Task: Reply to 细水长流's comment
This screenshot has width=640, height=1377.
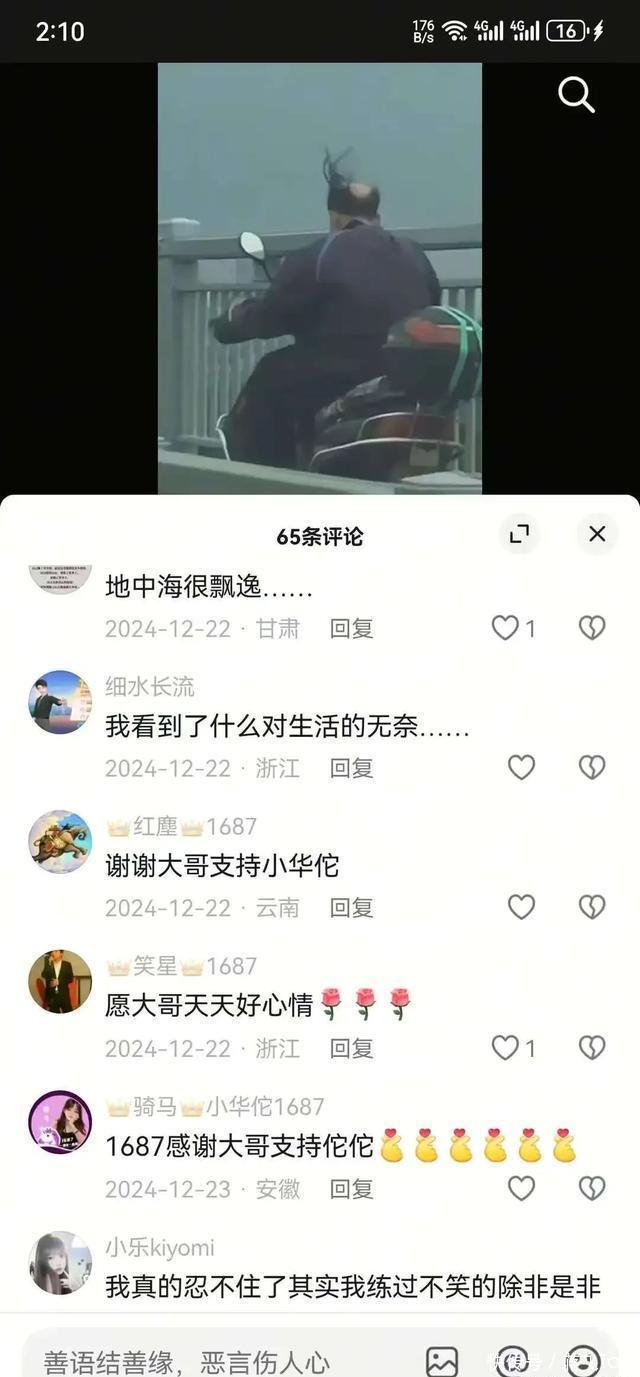Action: (352, 768)
